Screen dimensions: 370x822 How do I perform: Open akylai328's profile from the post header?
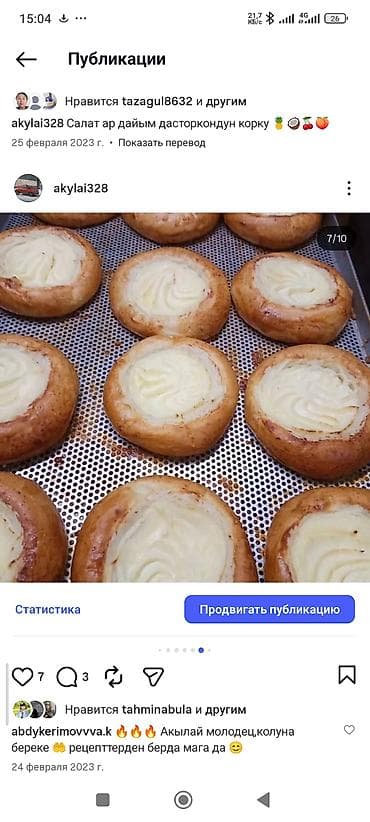(81, 188)
